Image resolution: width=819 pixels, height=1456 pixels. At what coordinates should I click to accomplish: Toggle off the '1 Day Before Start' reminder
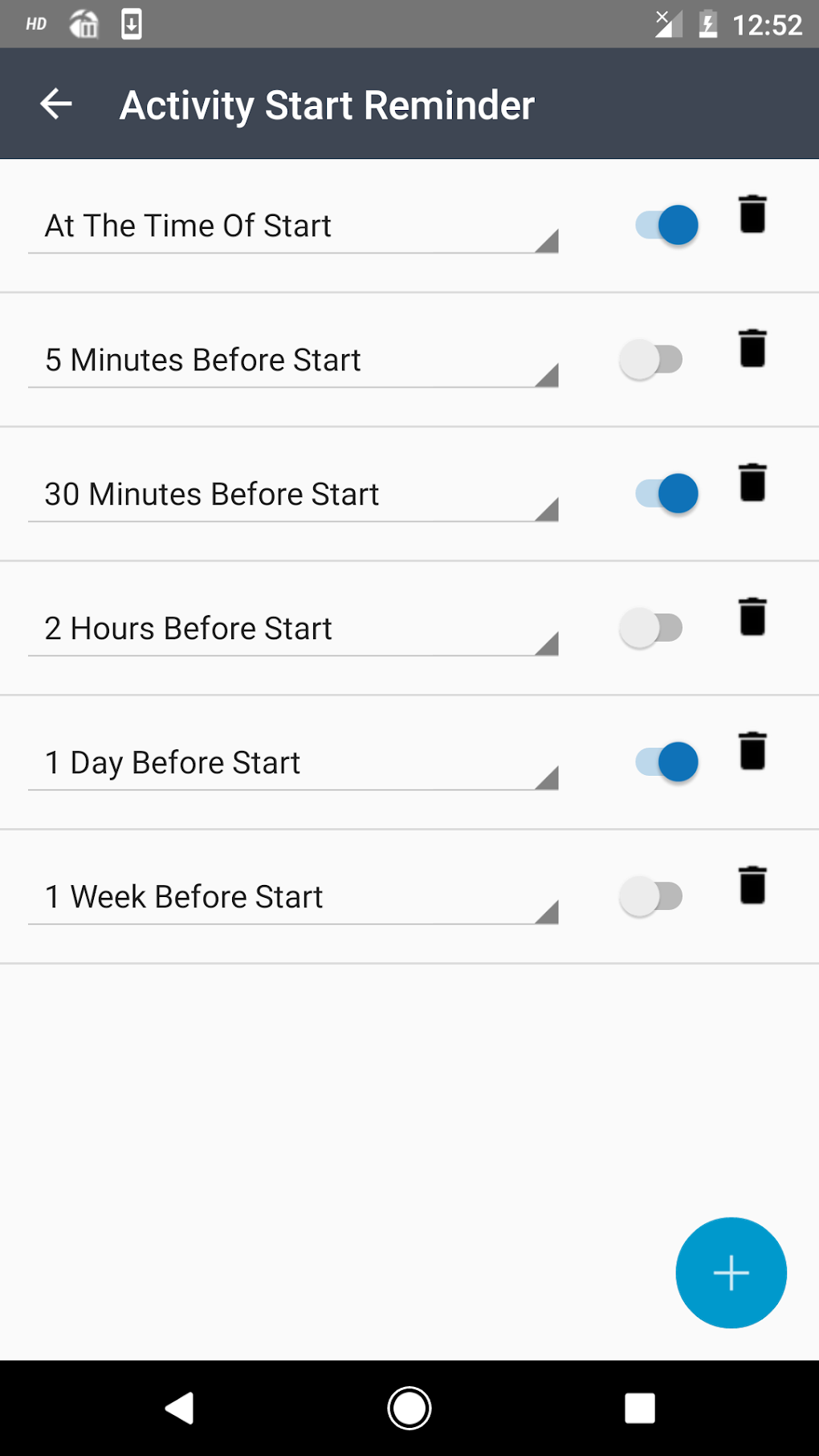[666, 761]
